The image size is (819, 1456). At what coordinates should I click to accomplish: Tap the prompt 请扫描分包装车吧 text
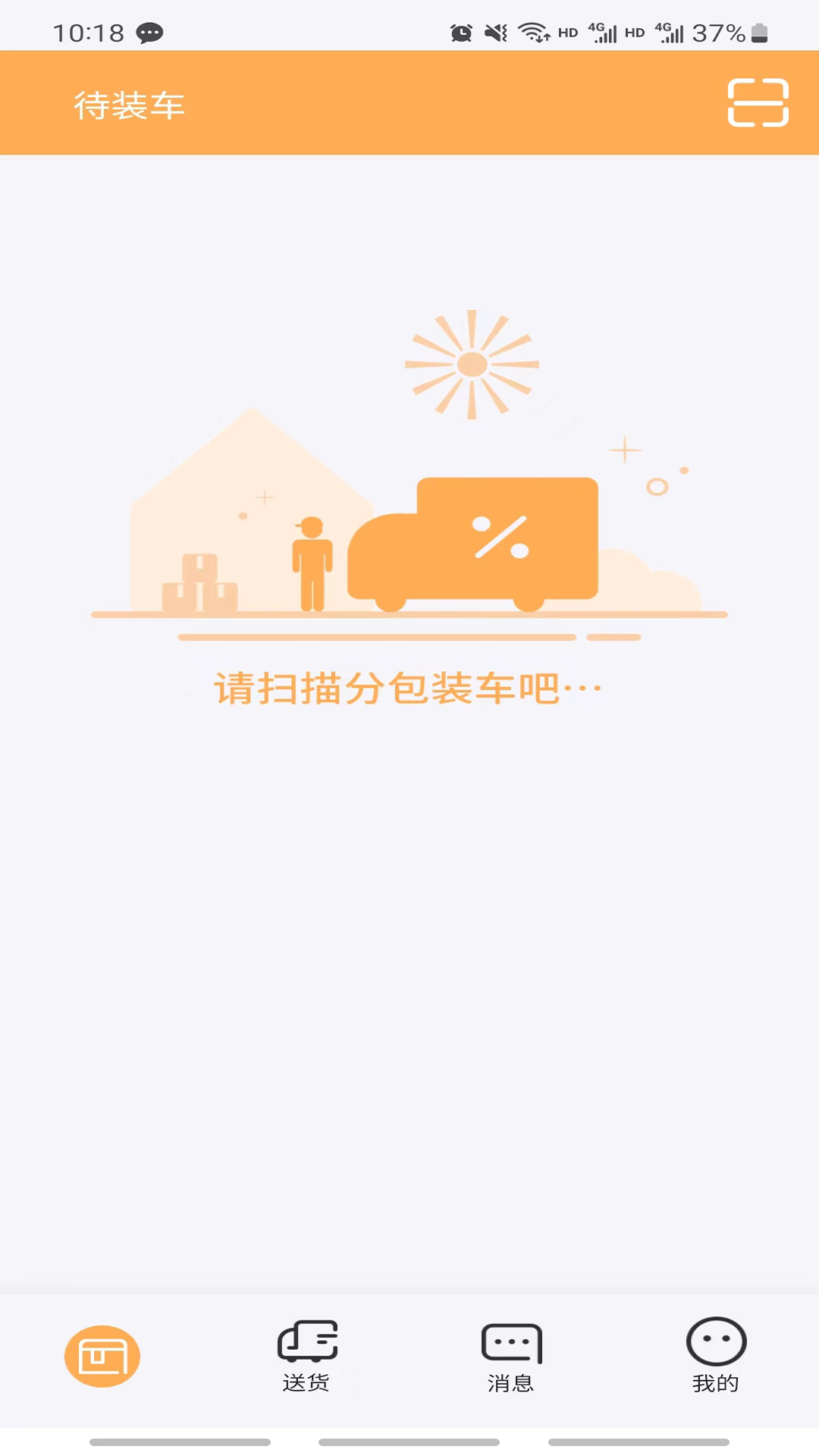408,689
